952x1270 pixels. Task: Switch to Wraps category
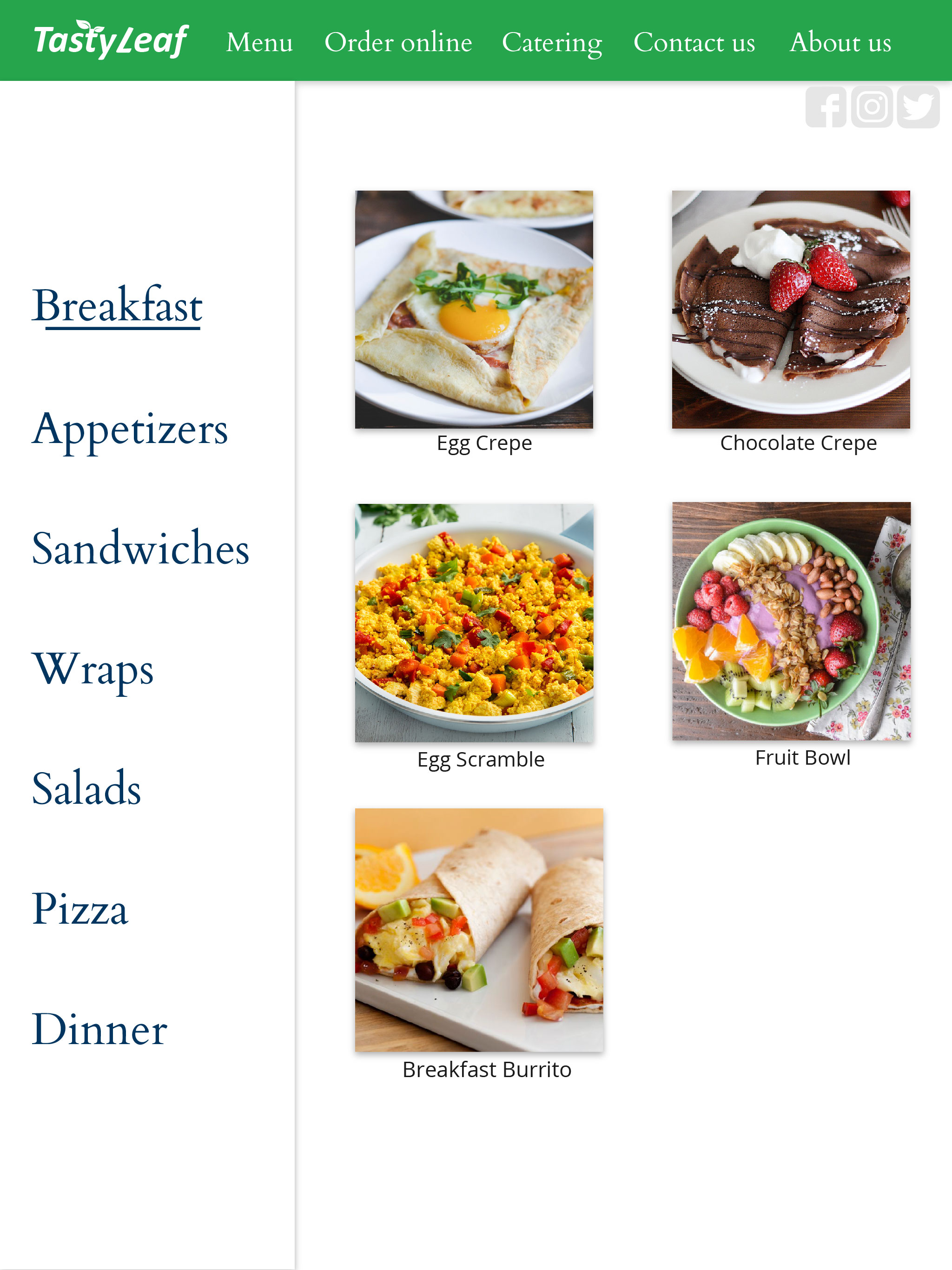tap(93, 669)
